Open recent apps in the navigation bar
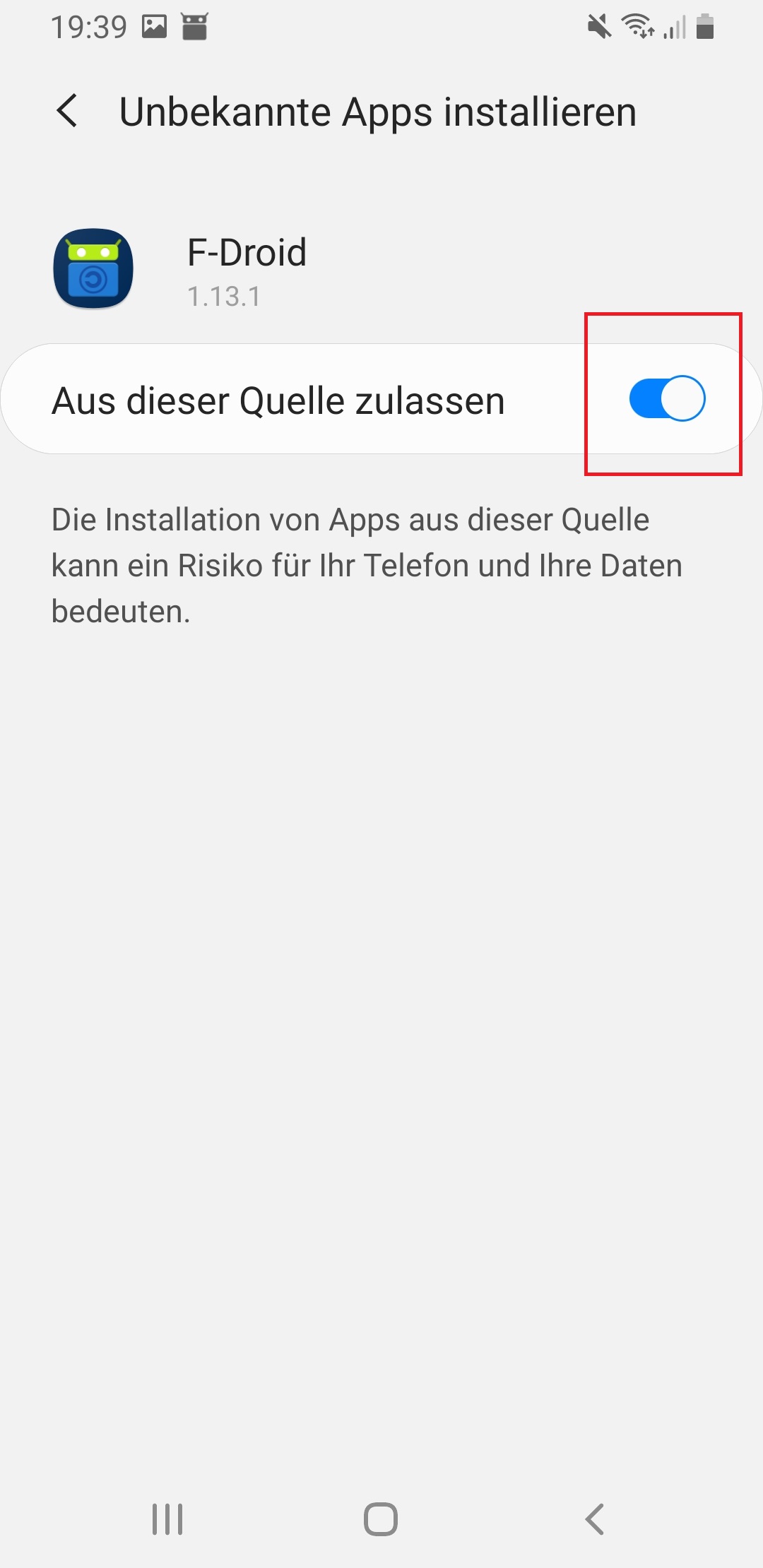763x1568 pixels. [x=167, y=1519]
